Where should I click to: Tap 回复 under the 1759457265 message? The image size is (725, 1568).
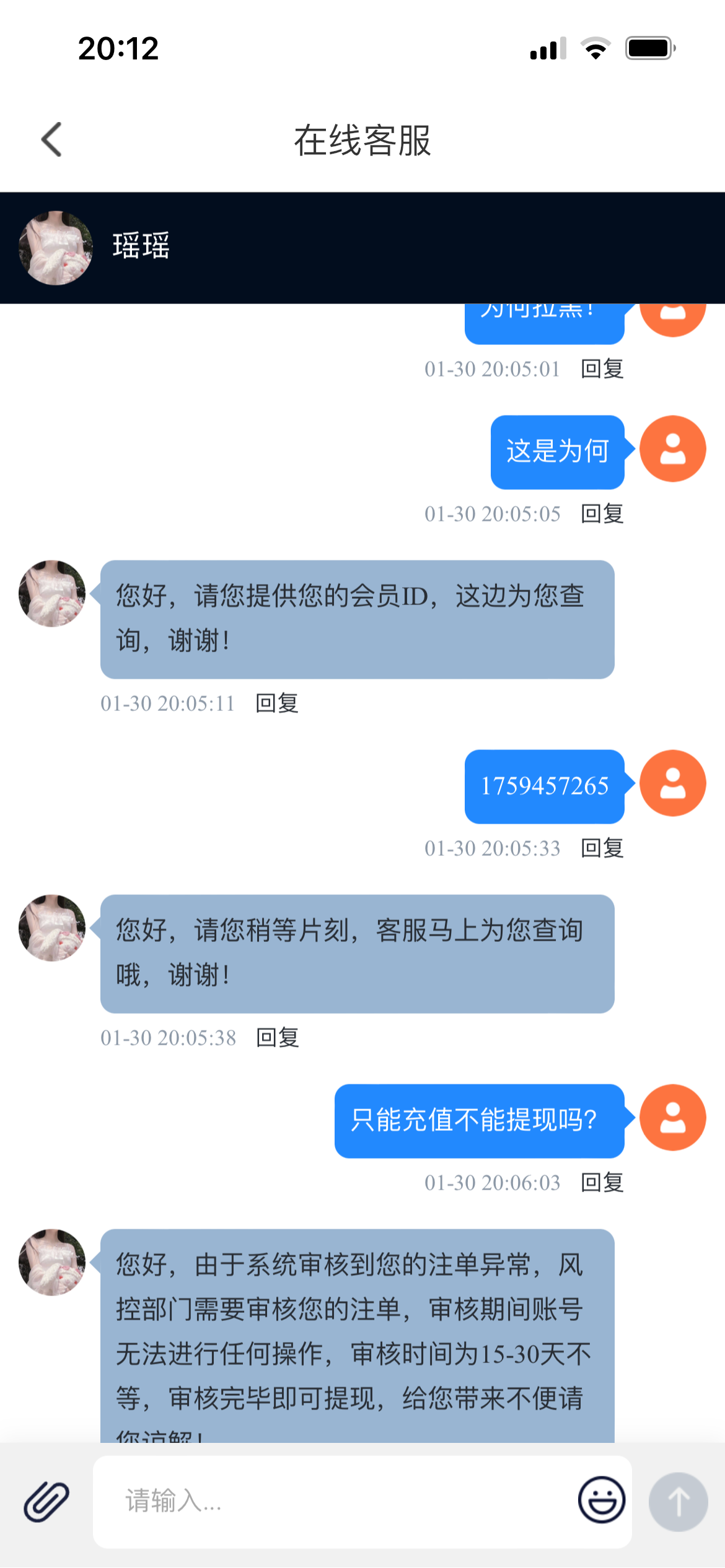[x=602, y=849]
